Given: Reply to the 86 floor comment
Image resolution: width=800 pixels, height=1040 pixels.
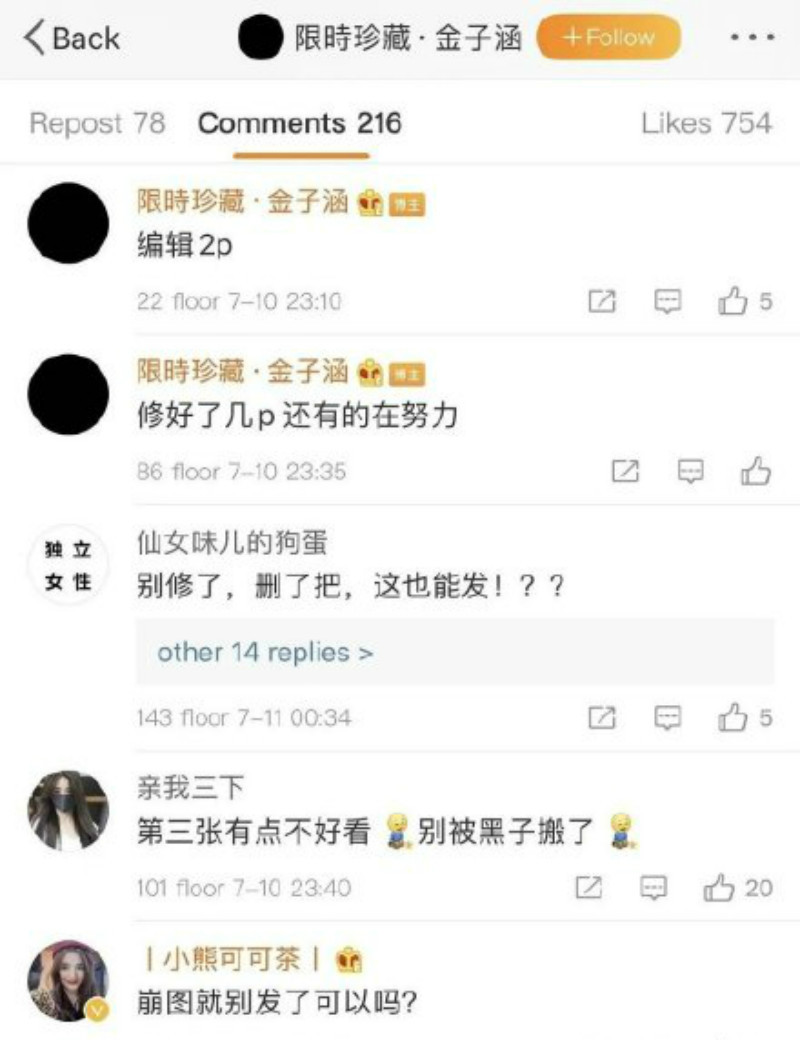Looking at the screenshot, I should (690, 471).
